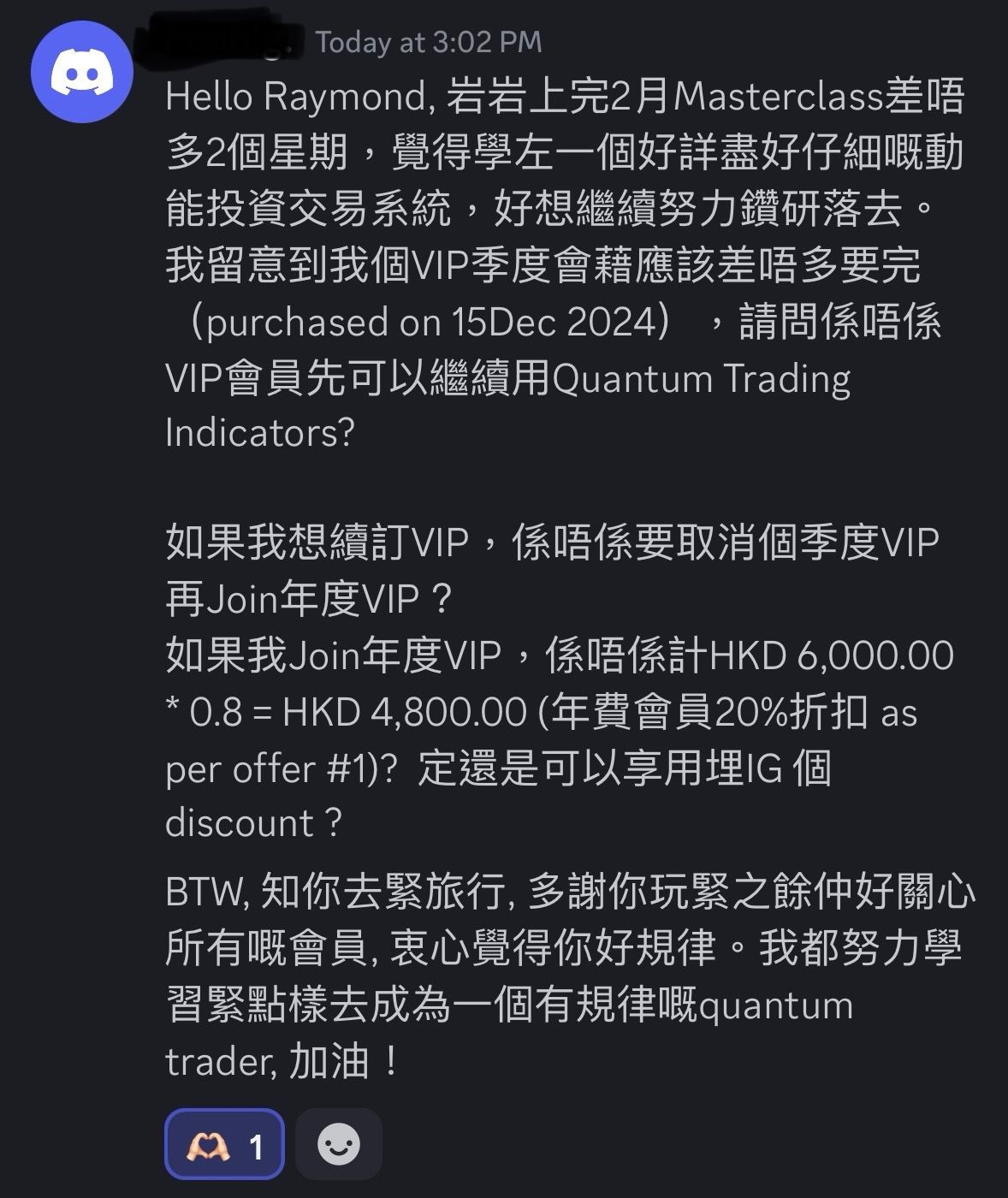This screenshot has width=1008, height=1198.
Task: Open the message sender's avatar profile
Action: pyautogui.click(x=81, y=72)
